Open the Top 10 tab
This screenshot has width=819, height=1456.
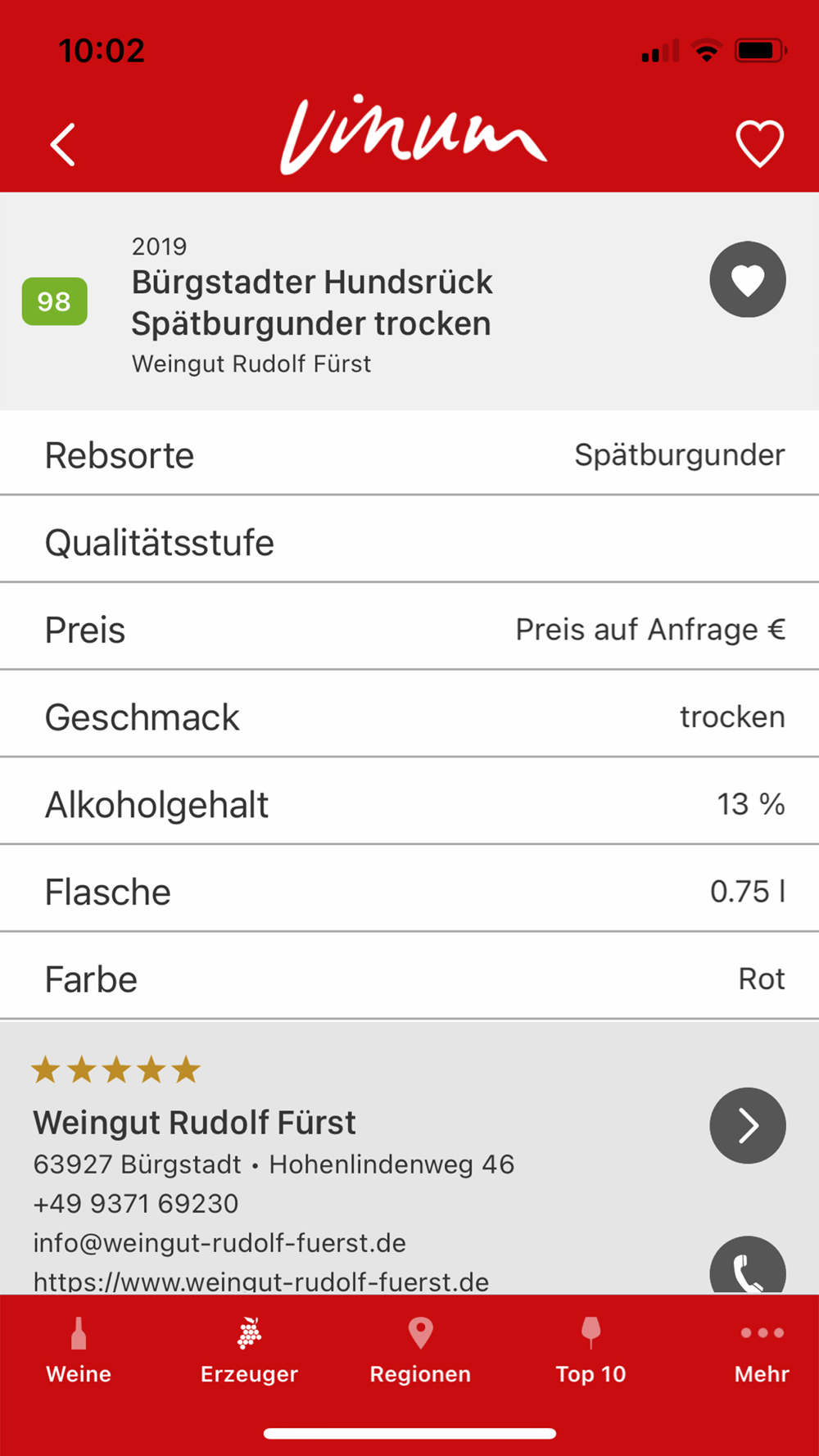click(590, 1350)
